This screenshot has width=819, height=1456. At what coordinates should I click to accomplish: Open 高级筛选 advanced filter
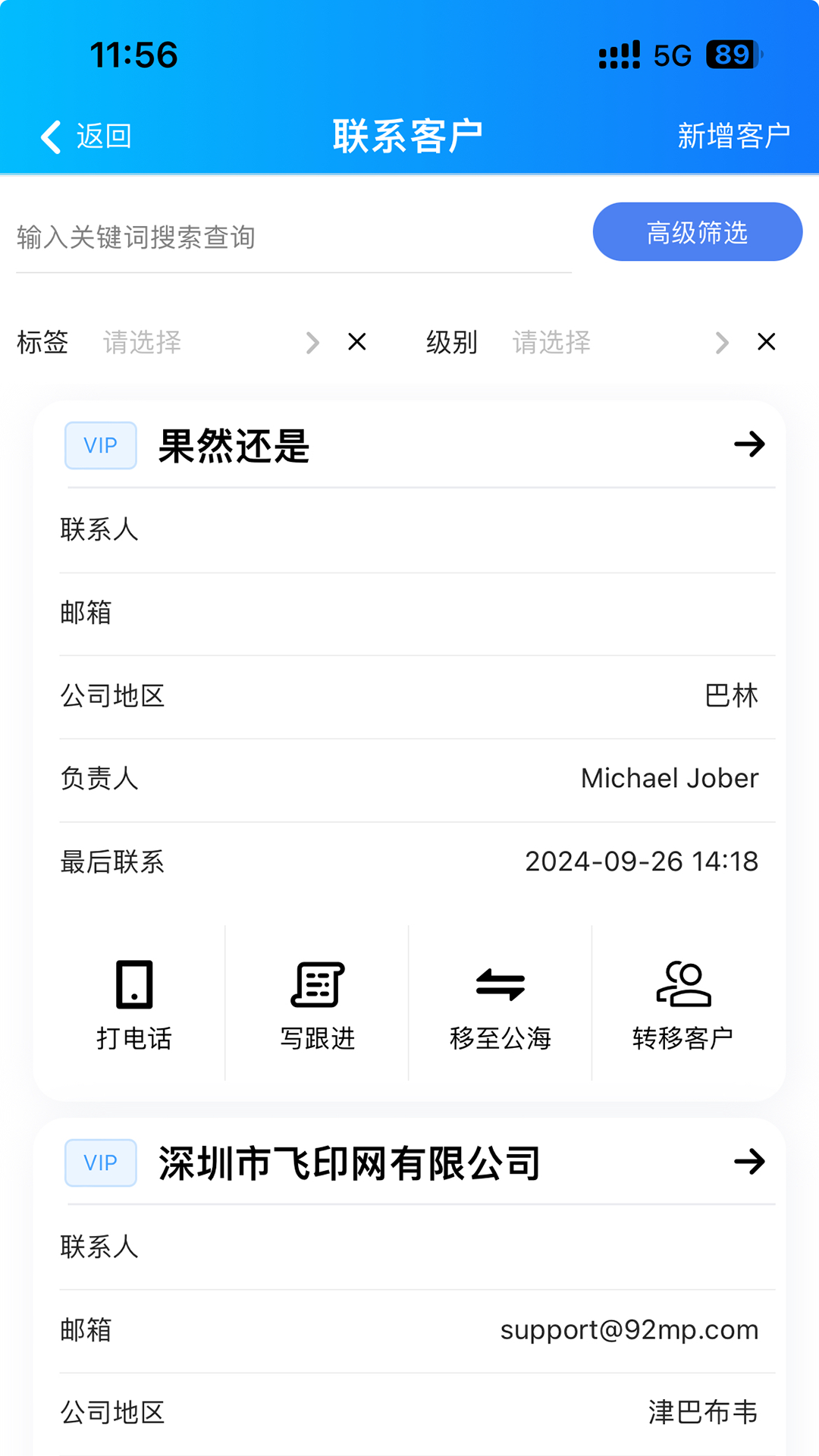click(697, 232)
